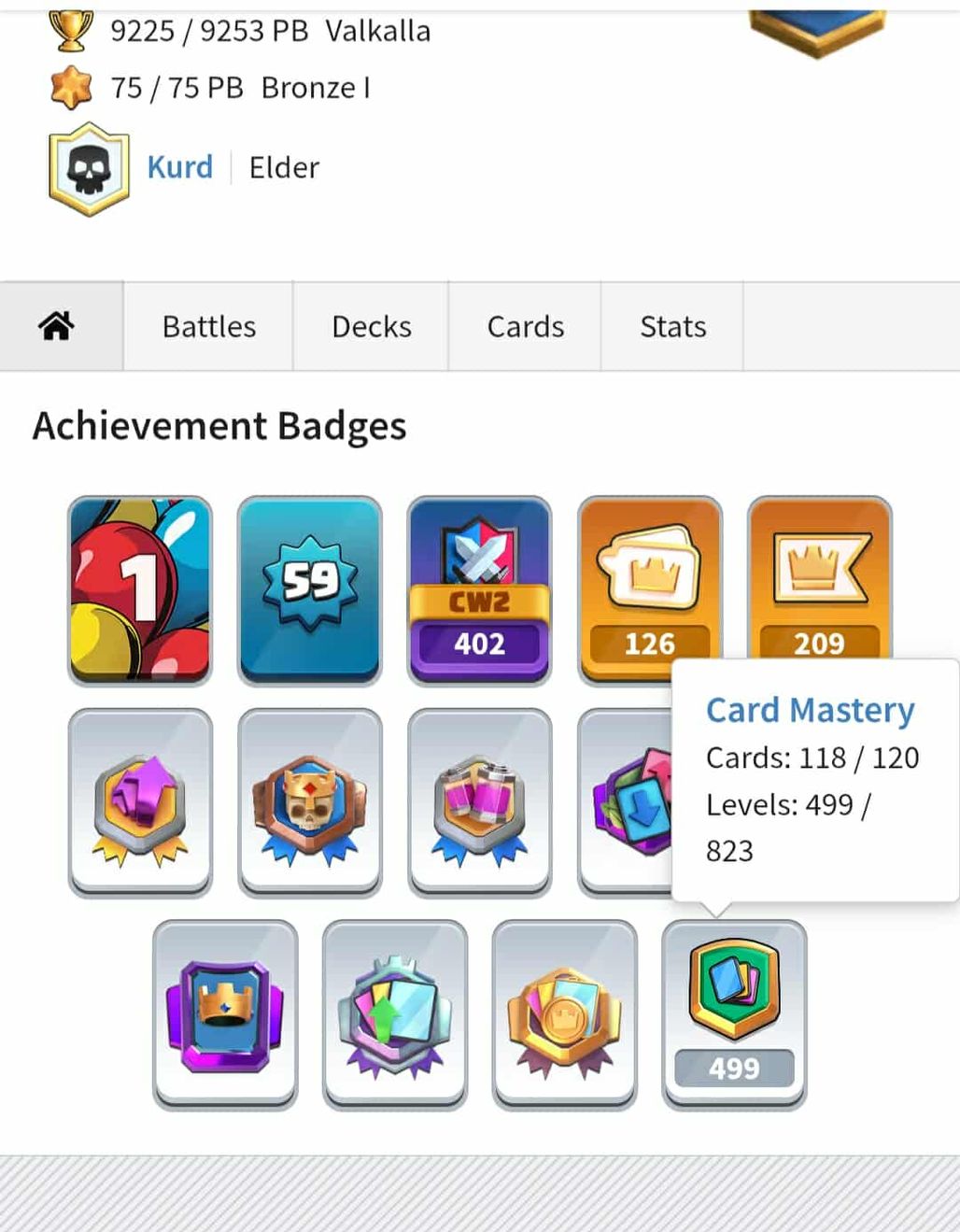Tap the purple arrow achievement badge

[140, 801]
